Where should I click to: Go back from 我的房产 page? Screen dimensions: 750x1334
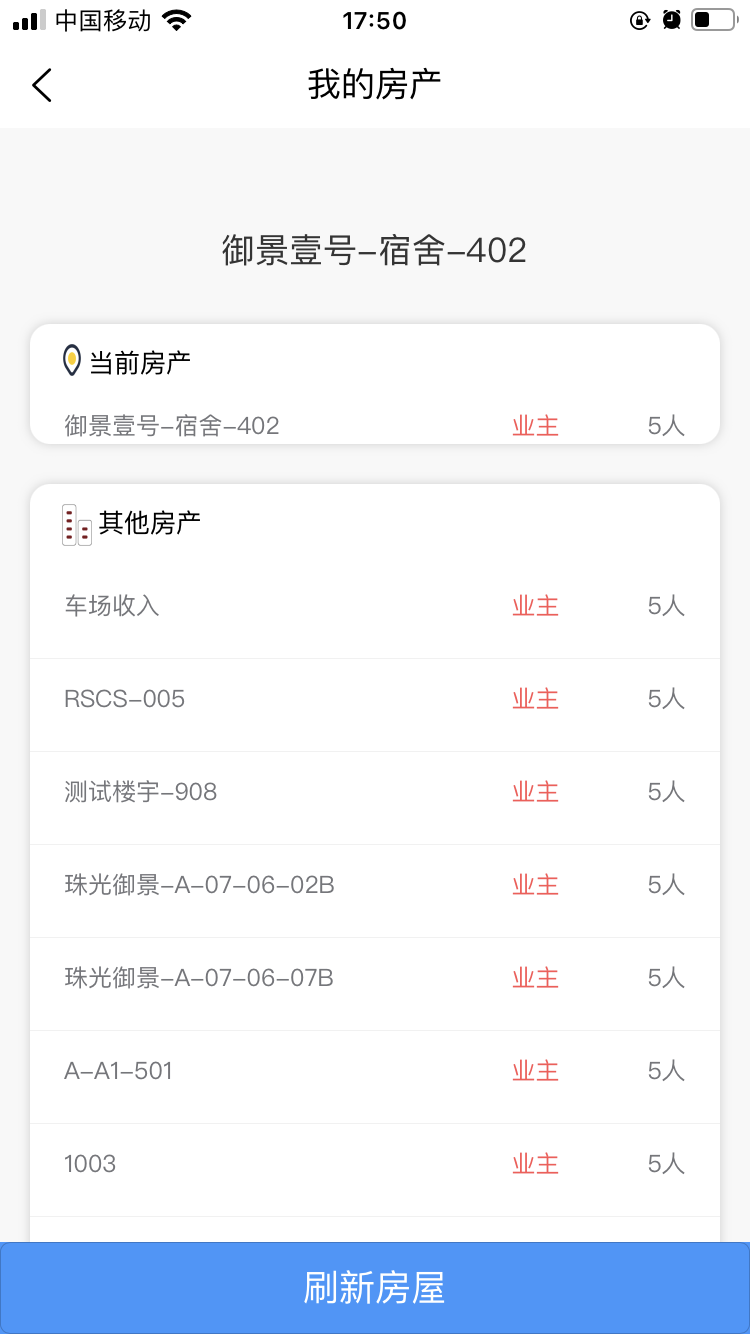[x=42, y=86]
